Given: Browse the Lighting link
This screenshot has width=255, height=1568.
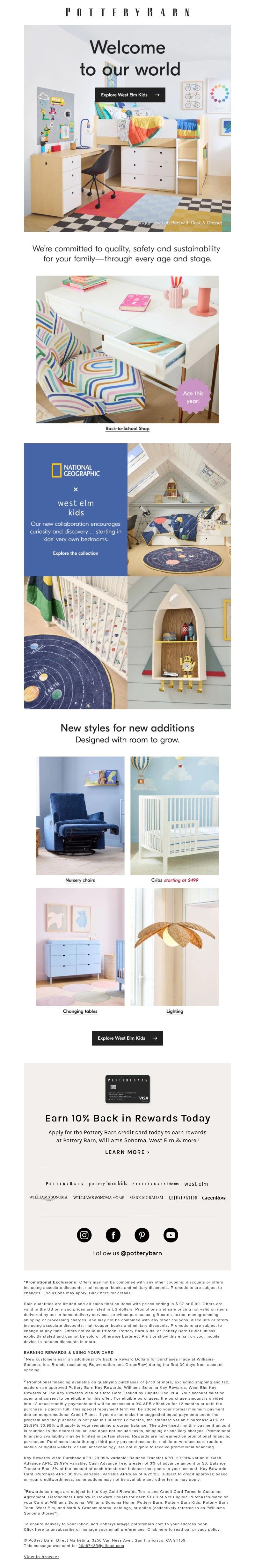Looking at the screenshot, I should pos(174,1011).
